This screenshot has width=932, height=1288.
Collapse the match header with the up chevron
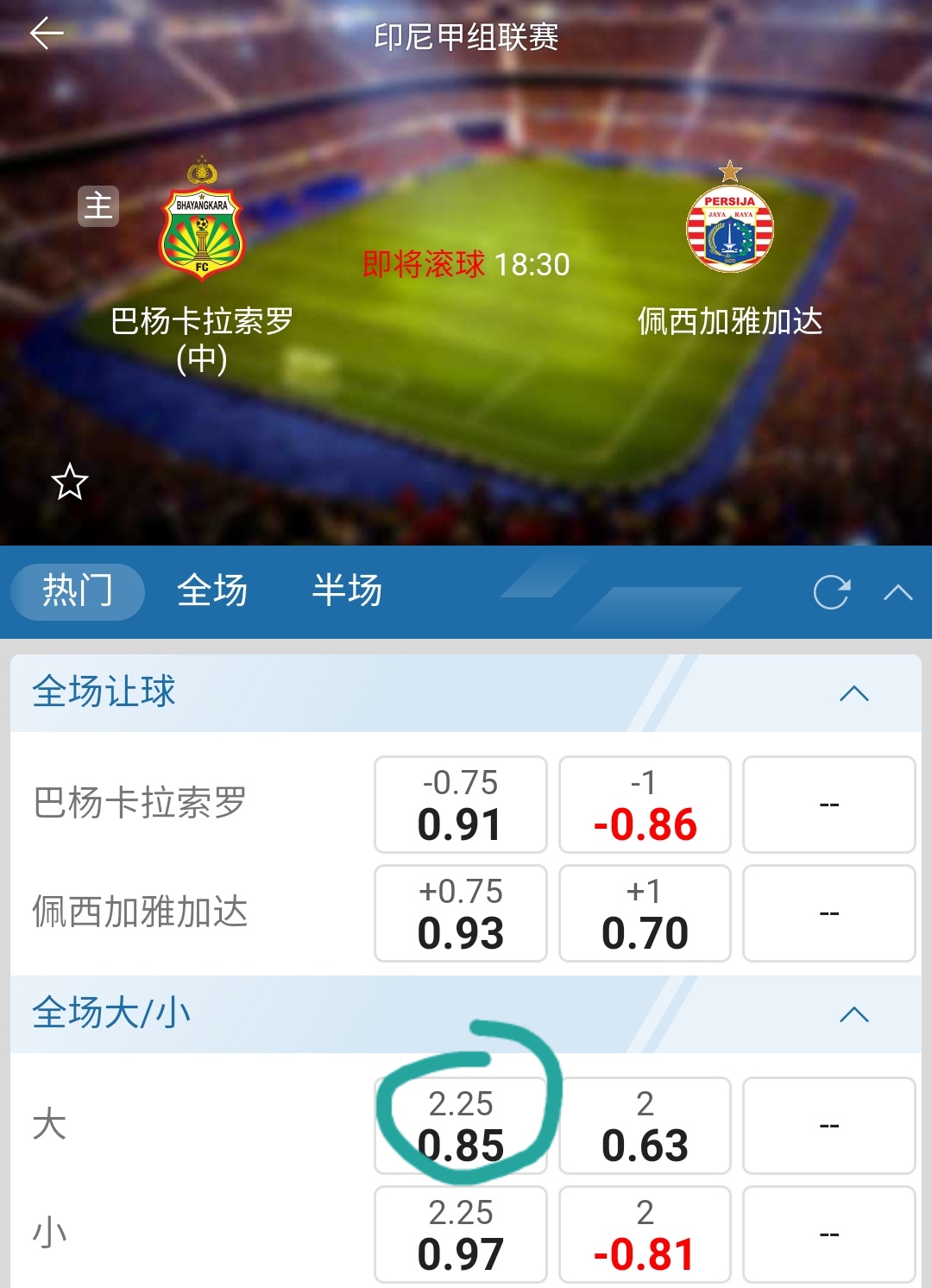(898, 592)
